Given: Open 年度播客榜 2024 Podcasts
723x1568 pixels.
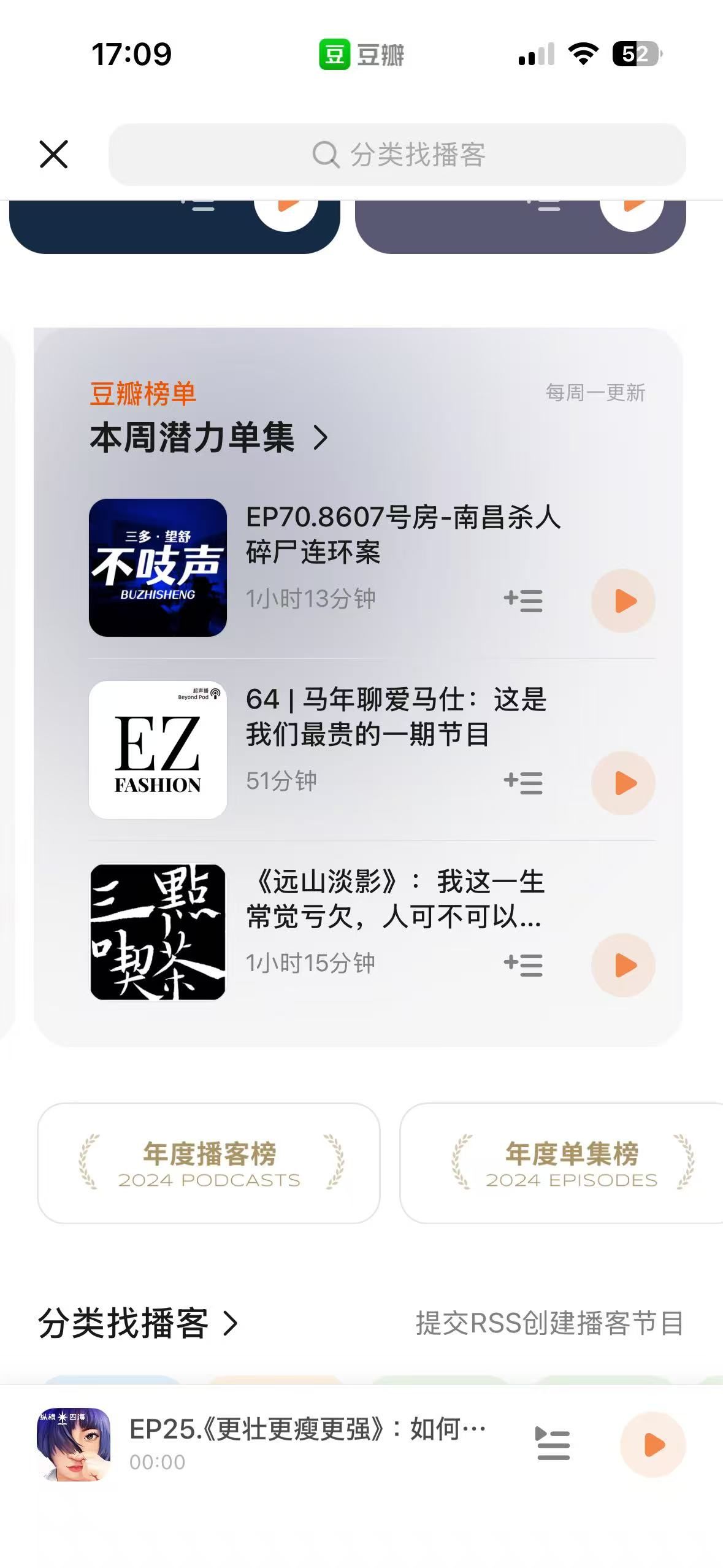Looking at the screenshot, I should click(x=208, y=1163).
